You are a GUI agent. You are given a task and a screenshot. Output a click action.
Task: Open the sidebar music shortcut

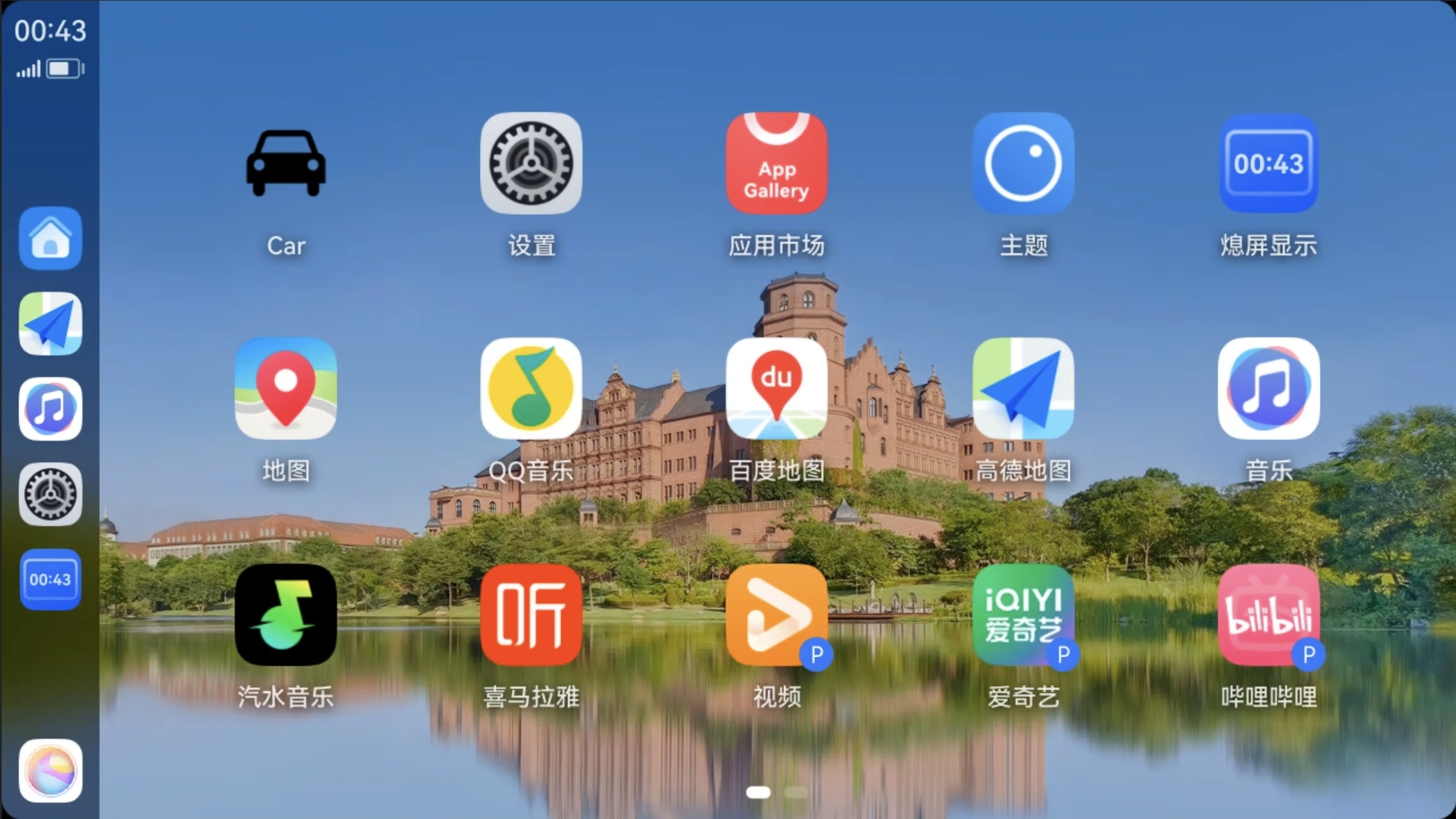pos(50,409)
